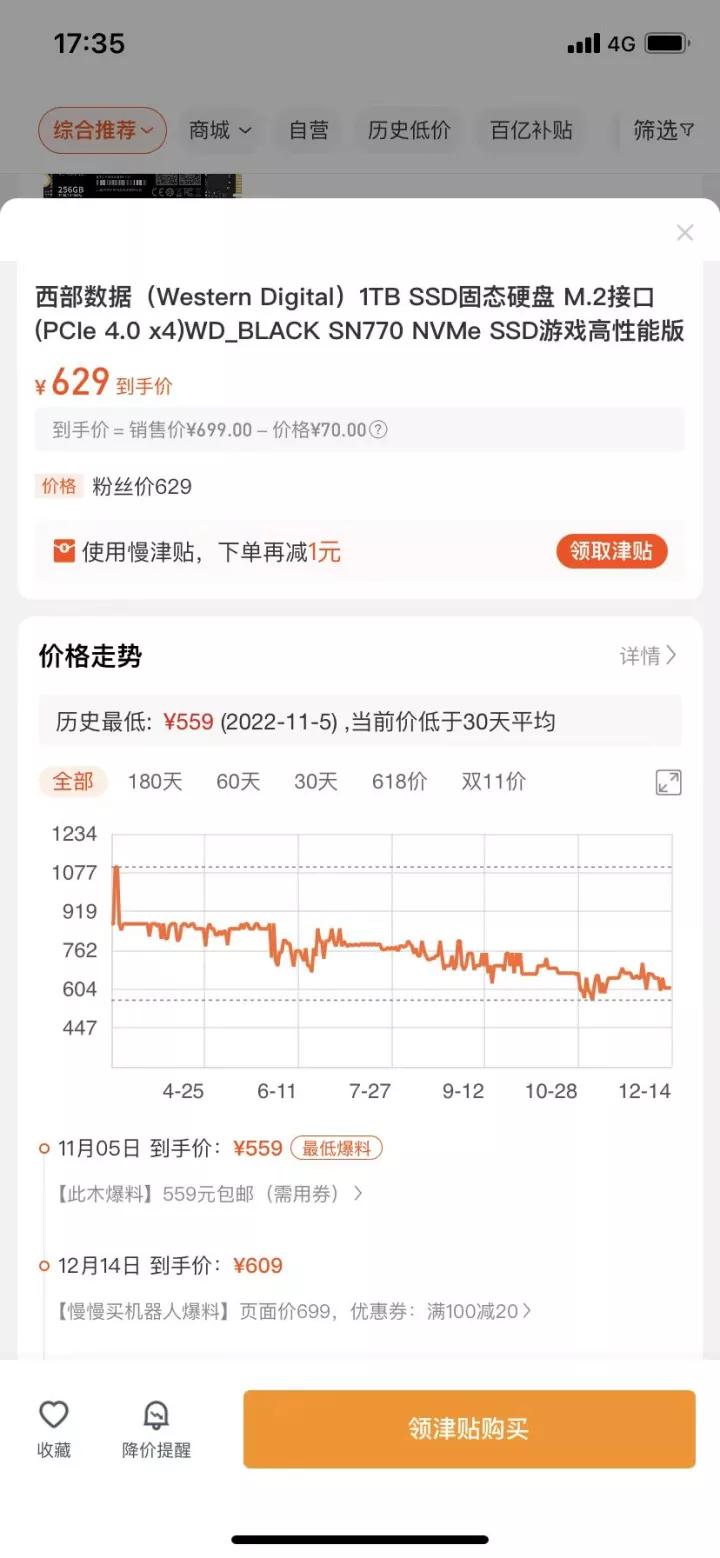Select the 自营 filter tab
The width and height of the screenshot is (720, 1558).
point(309,130)
